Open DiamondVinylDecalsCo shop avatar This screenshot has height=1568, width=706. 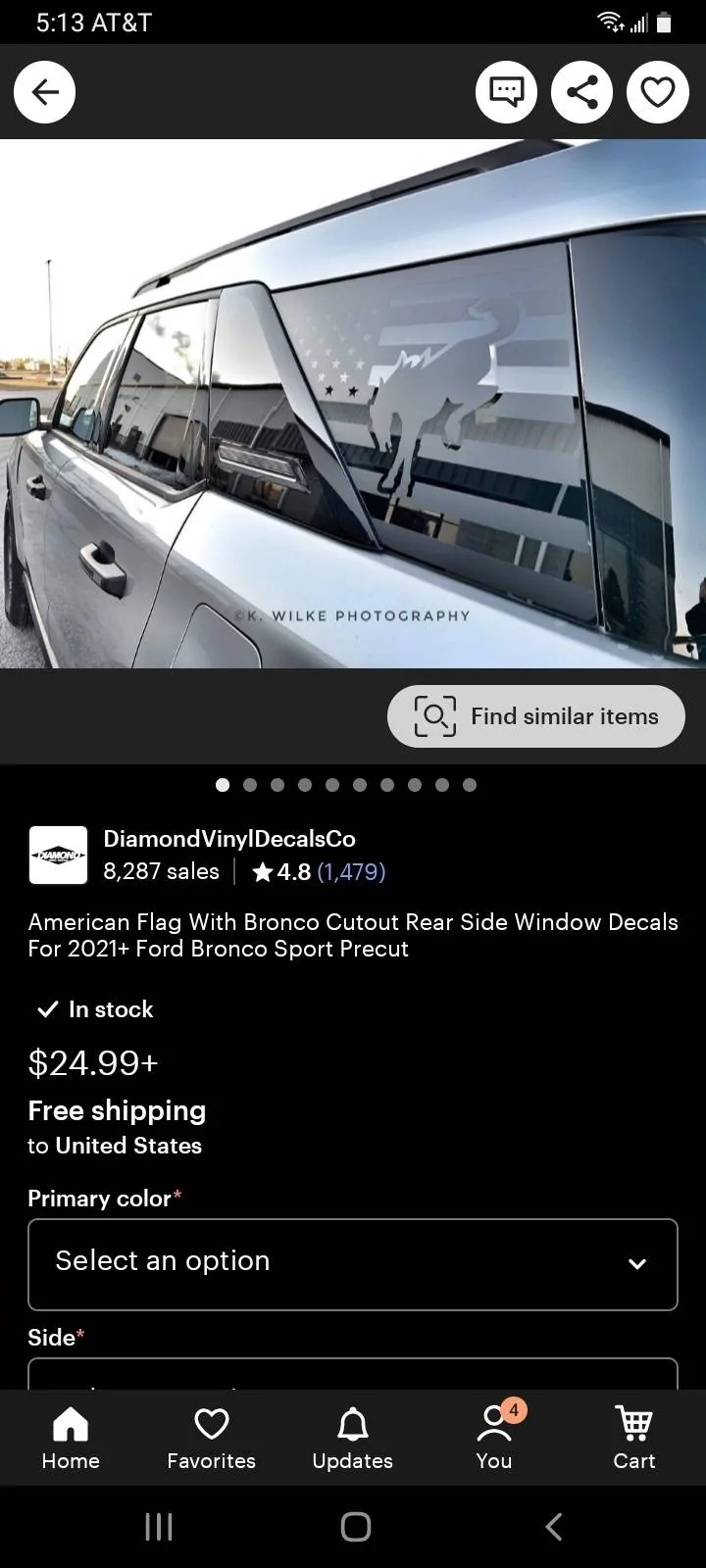pyautogui.click(x=58, y=854)
